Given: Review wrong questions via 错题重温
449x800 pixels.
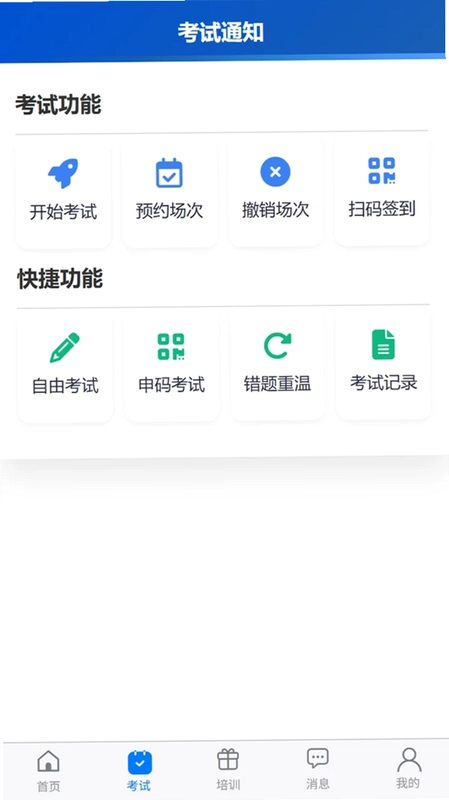Looking at the screenshot, I should pyautogui.click(x=278, y=366).
